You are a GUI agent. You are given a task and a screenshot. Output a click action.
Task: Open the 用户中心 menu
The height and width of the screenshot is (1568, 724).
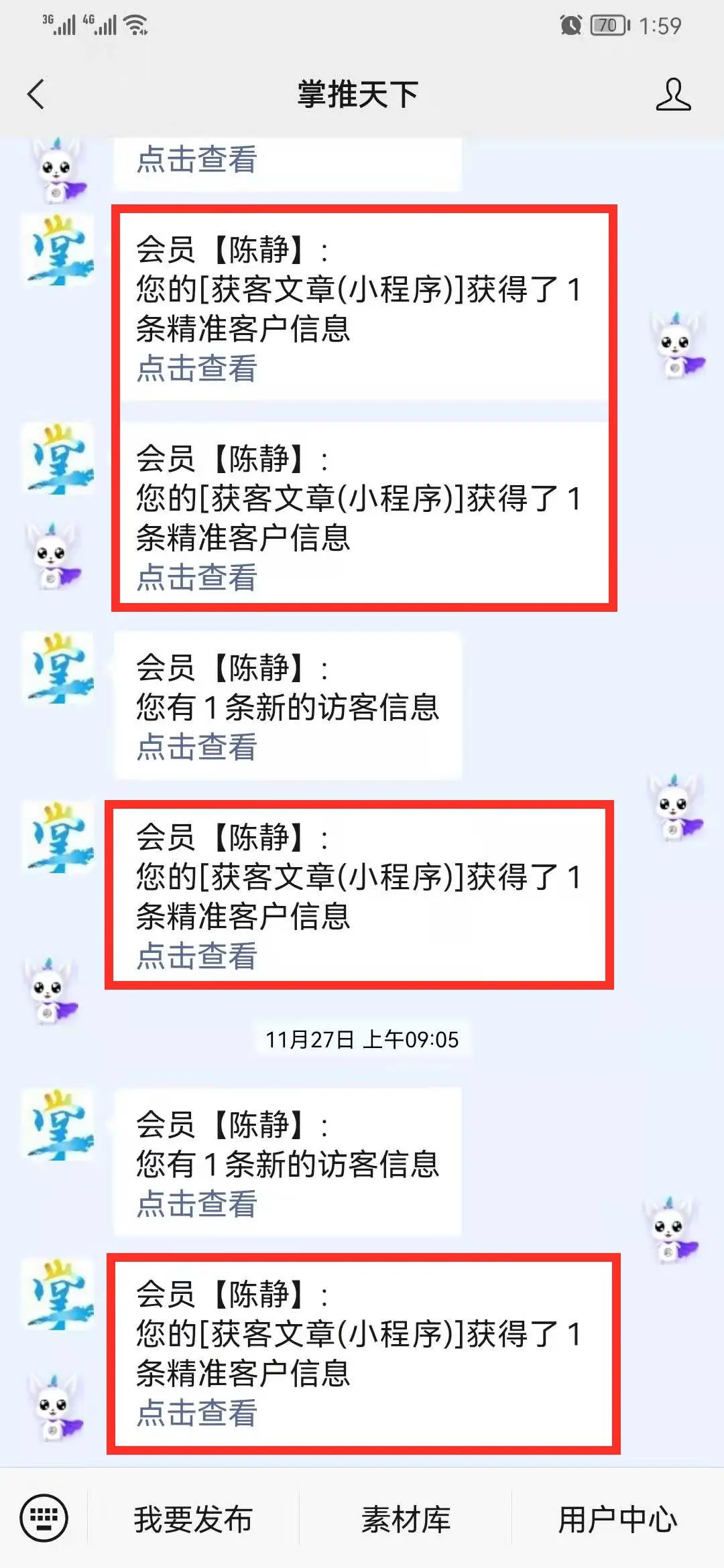(x=617, y=1519)
